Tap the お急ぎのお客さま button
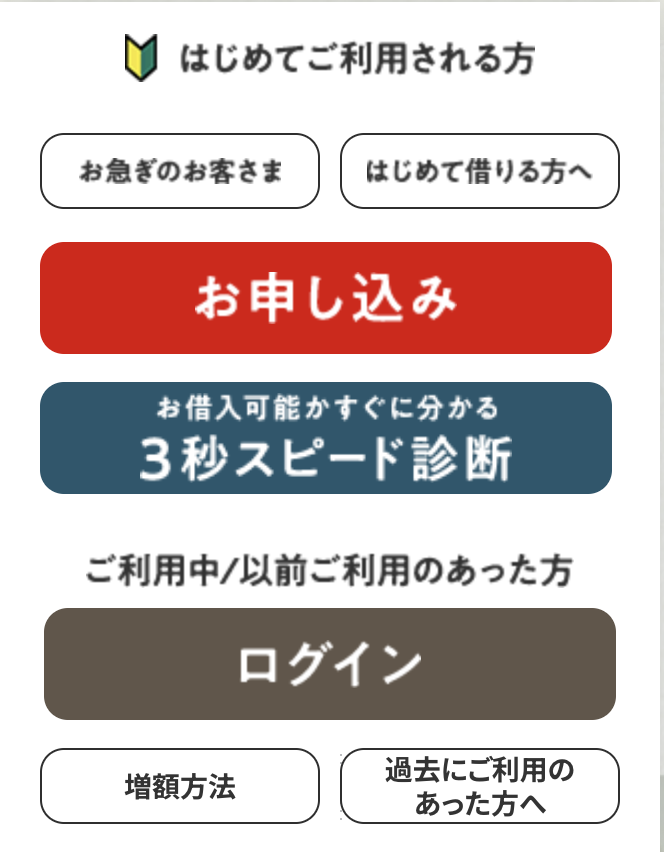This screenshot has height=852, width=664. [180, 171]
